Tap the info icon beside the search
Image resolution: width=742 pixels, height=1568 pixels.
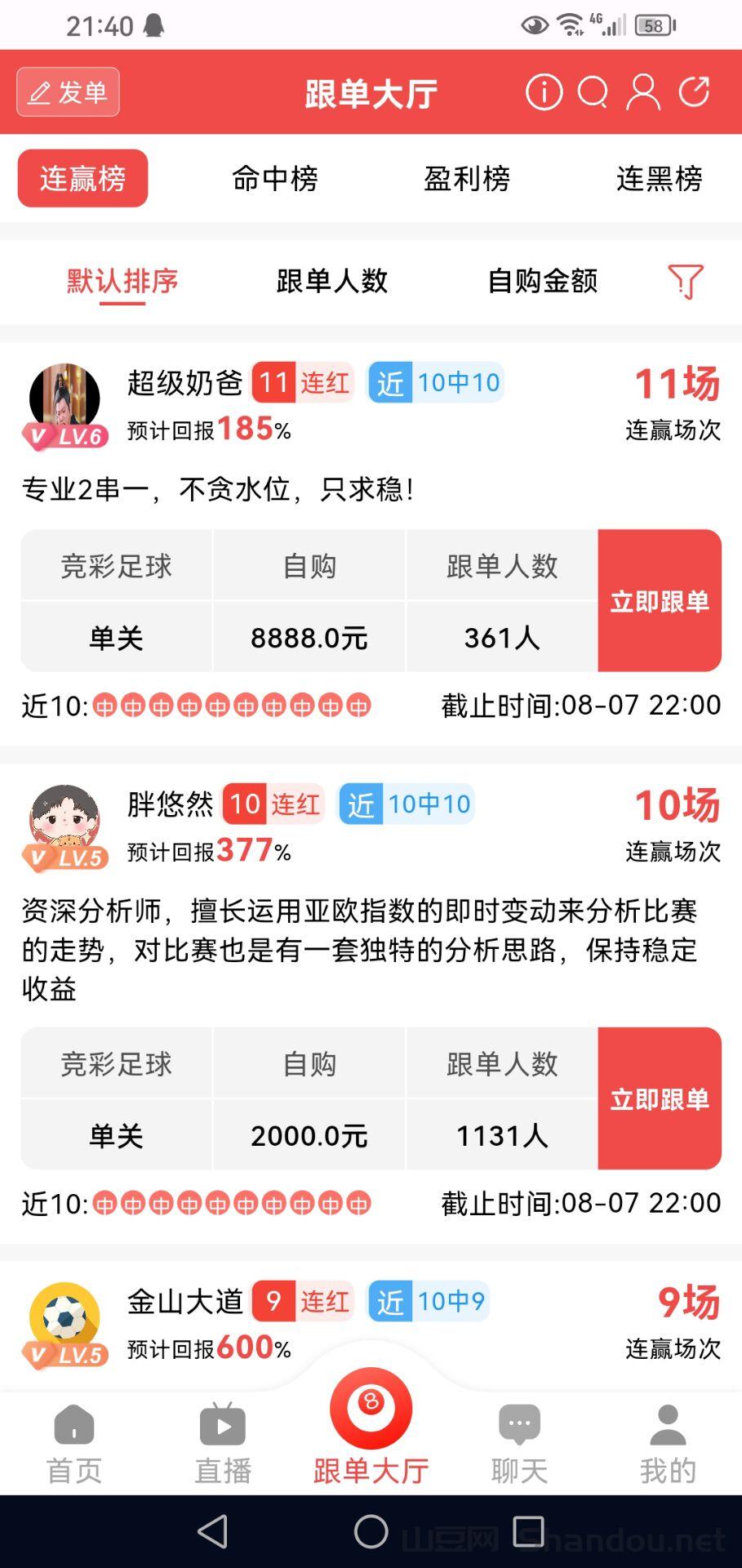543,92
